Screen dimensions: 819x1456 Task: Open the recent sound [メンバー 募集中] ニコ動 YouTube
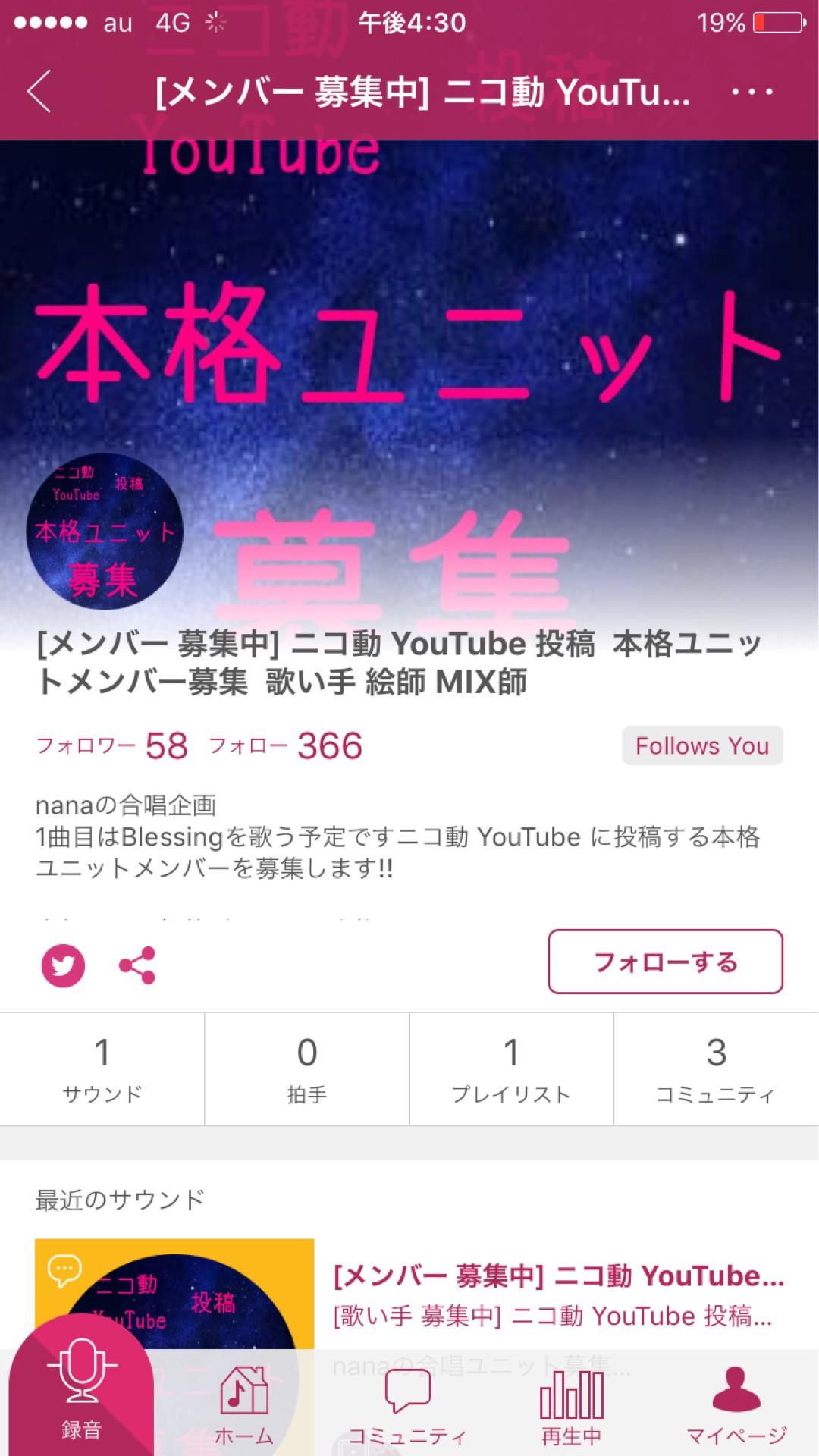558,1276
